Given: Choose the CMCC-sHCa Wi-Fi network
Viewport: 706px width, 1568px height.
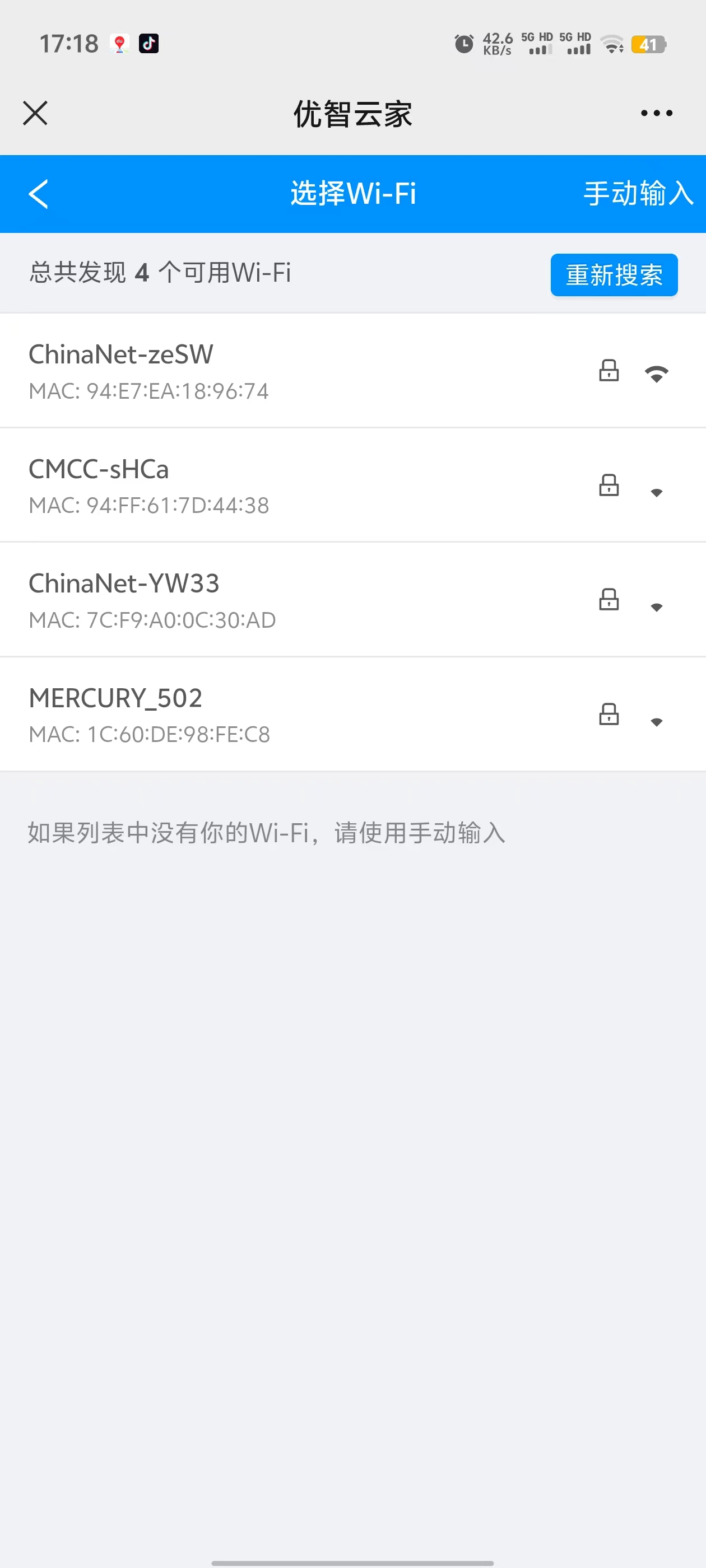Looking at the screenshot, I should pyautogui.click(x=305, y=485).
